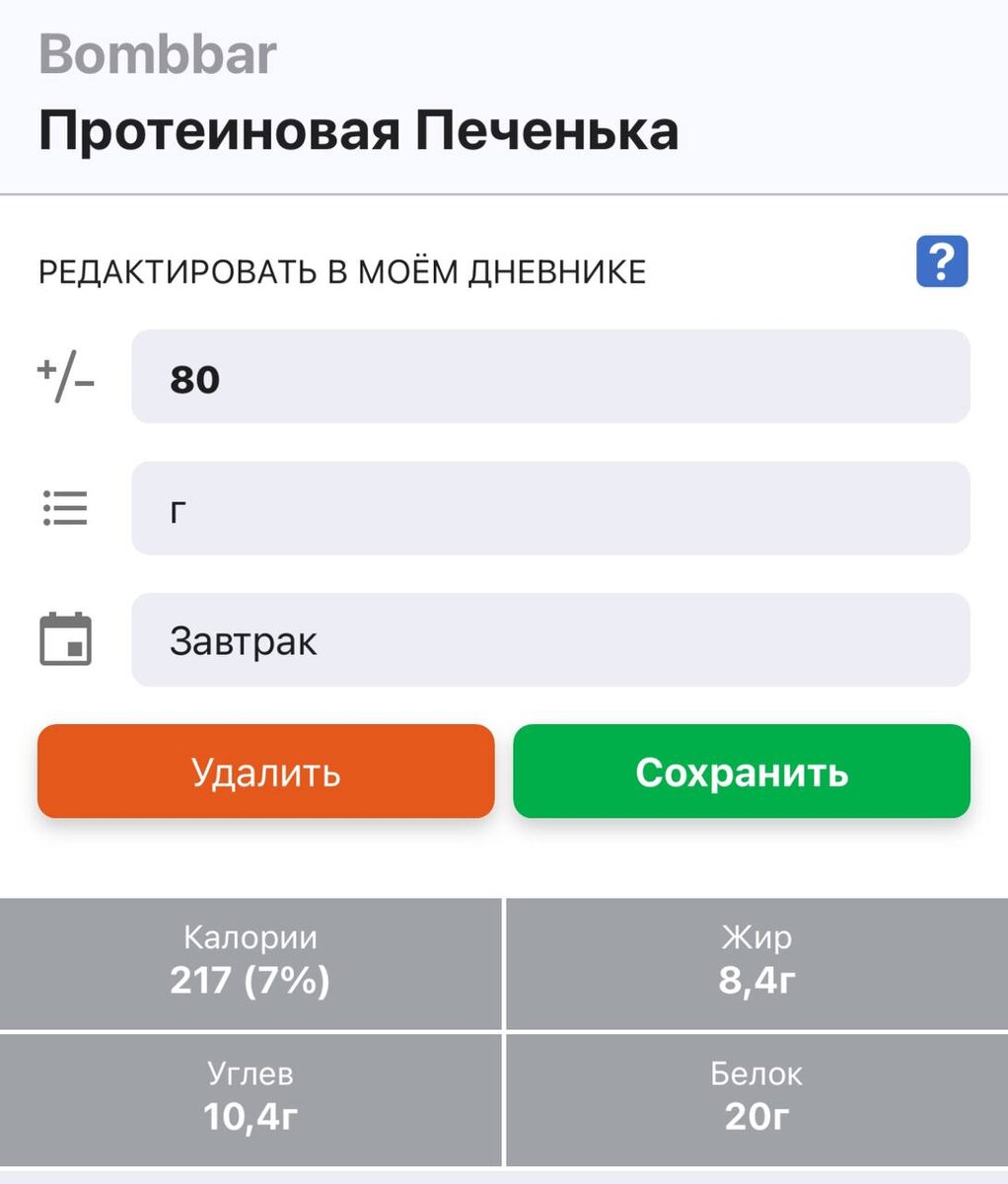
Task: Select РЕДАКТИРОВАТЬ В МОЁМ ДНЕВНИКЕ heading
Action: pyautogui.click(x=342, y=269)
